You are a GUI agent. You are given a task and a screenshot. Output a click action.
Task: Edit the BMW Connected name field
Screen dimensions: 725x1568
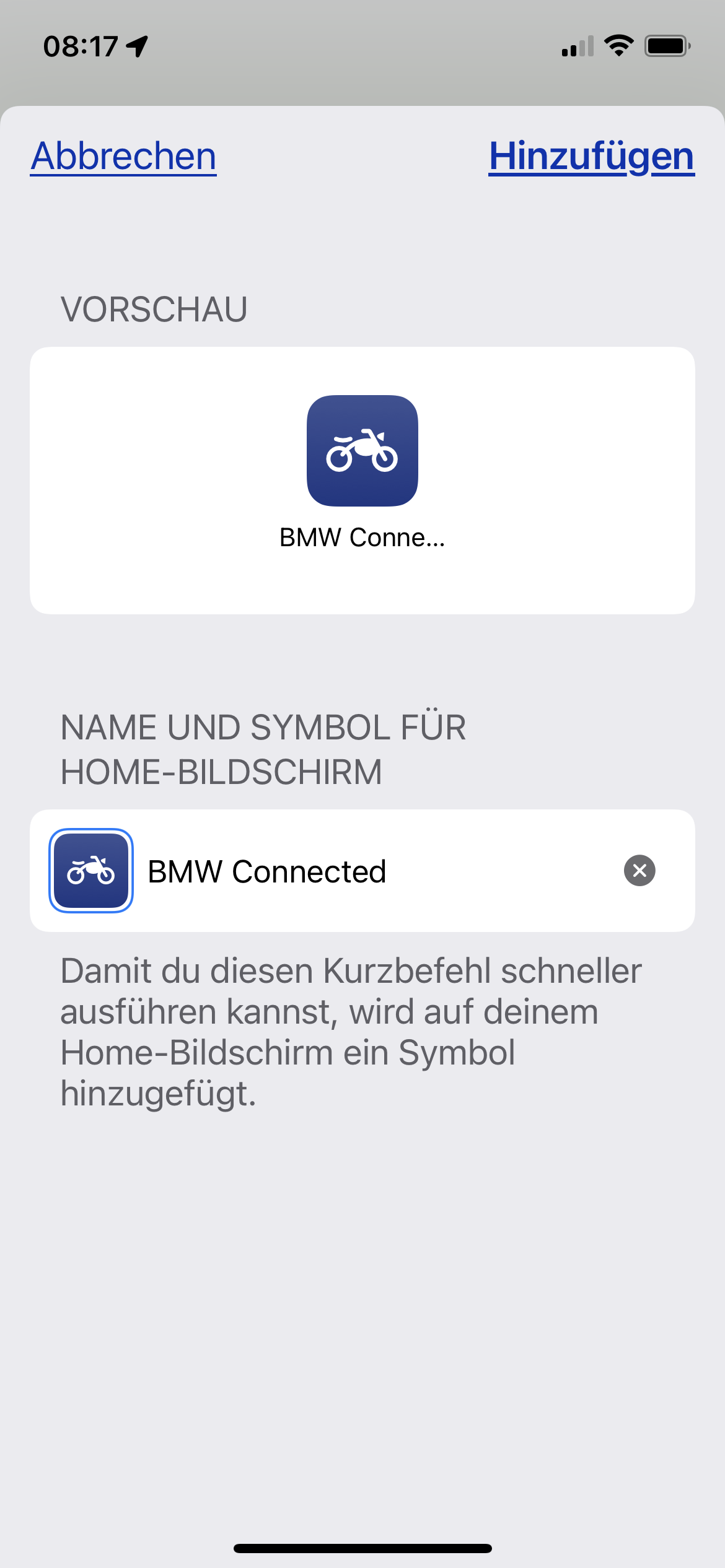tap(372, 871)
